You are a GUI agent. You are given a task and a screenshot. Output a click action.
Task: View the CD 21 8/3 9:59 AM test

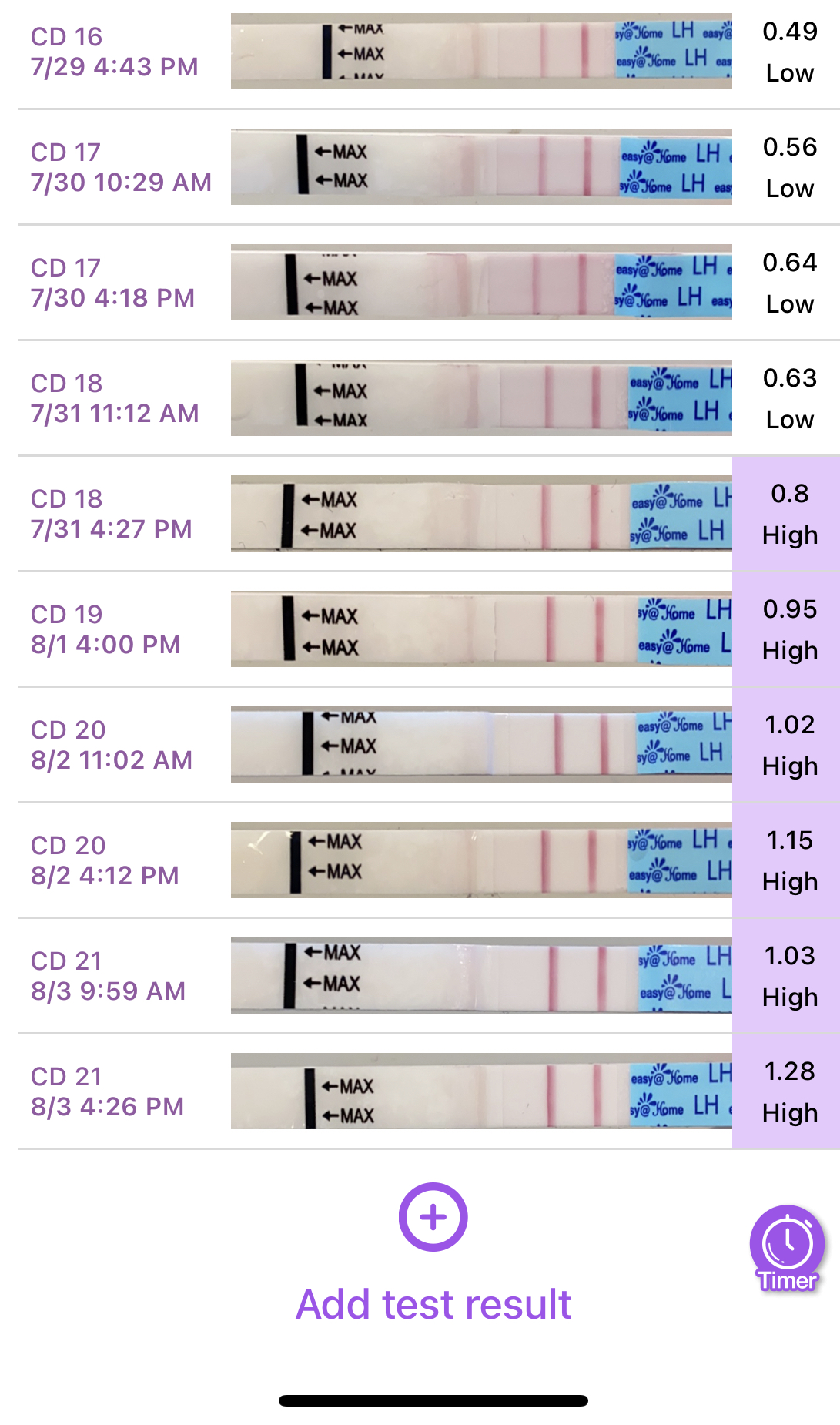(420, 976)
